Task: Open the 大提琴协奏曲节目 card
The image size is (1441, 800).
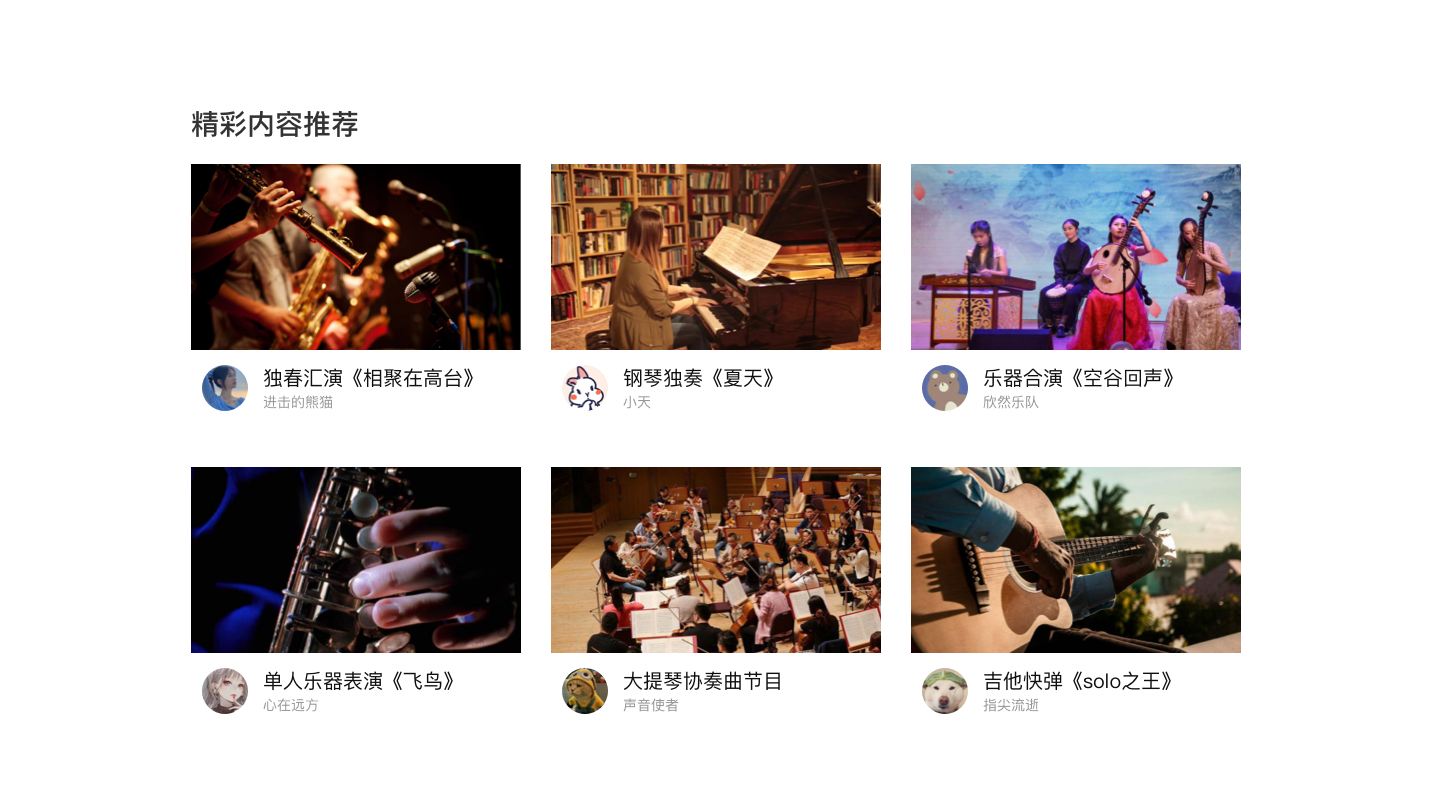Action: tap(715, 560)
